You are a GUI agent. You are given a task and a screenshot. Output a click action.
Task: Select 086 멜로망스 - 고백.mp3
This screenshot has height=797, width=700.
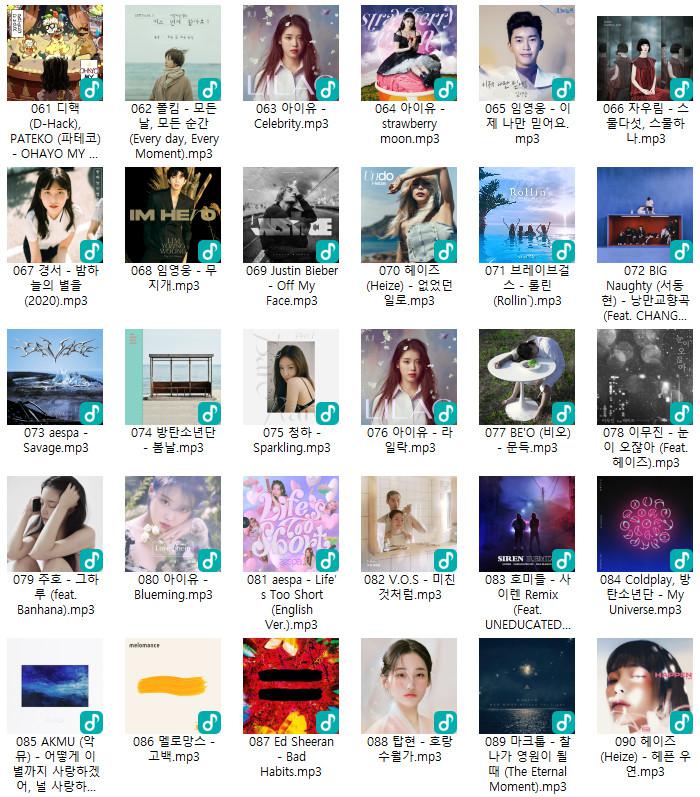pos(173,686)
